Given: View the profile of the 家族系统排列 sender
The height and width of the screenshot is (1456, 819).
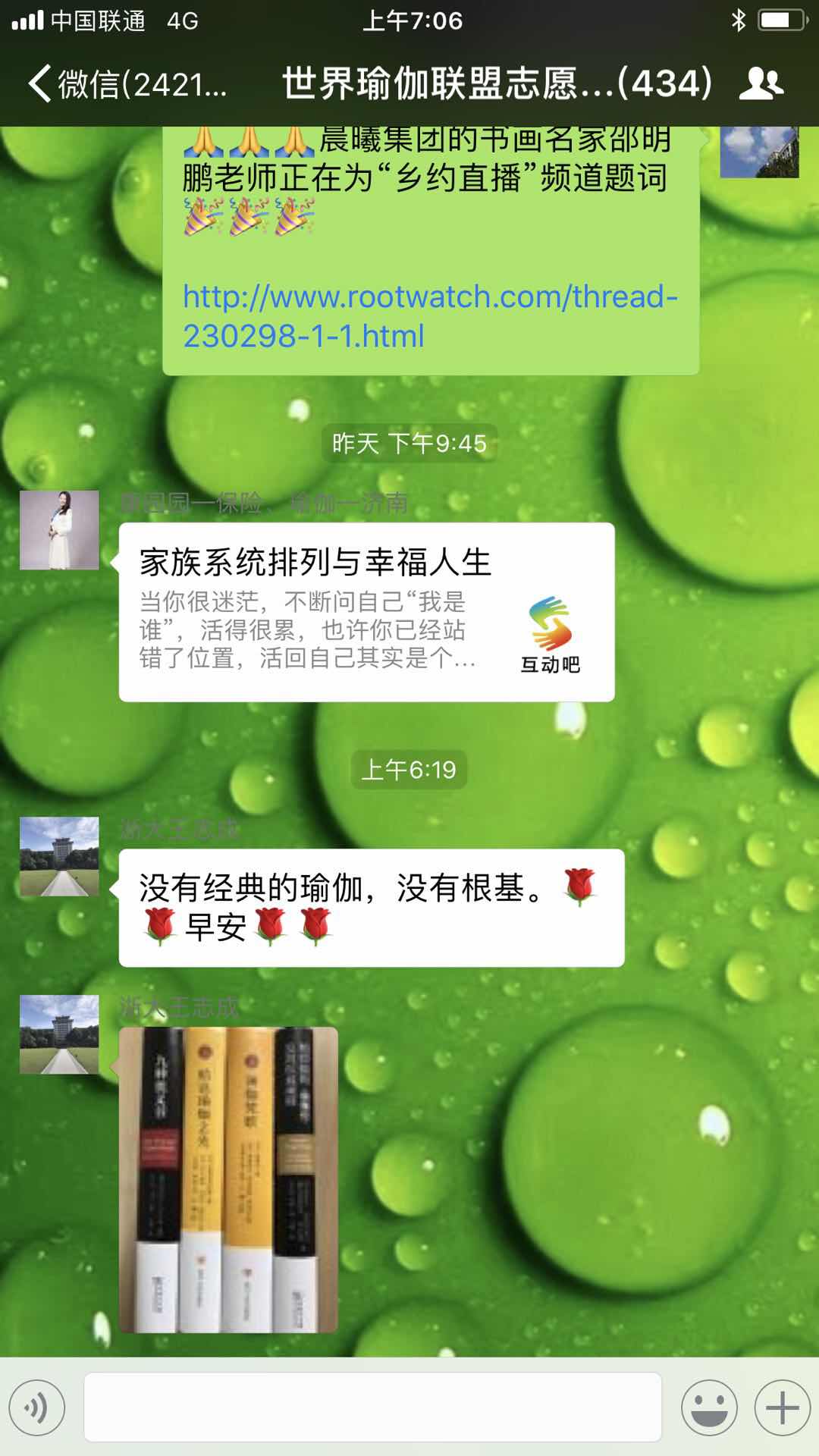Looking at the screenshot, I should [59, 529].
